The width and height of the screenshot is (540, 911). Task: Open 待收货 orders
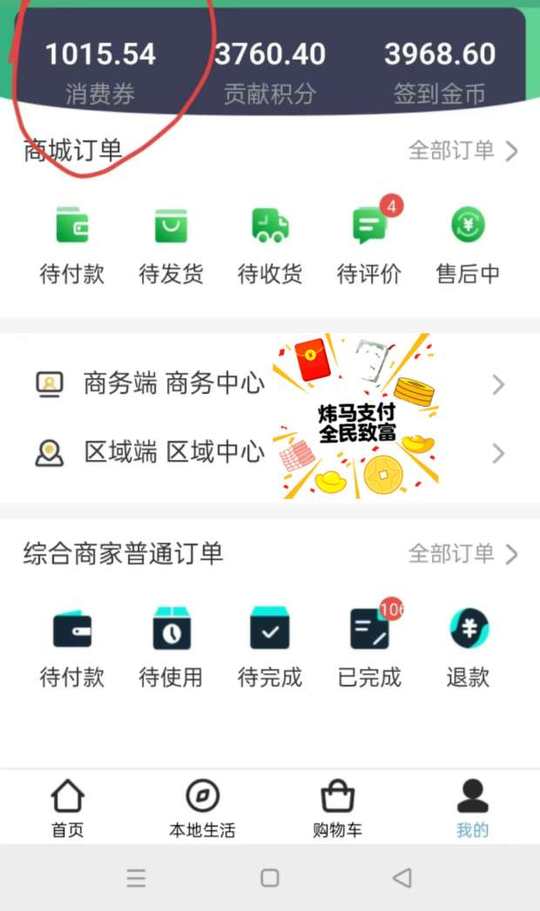coord(270,246)
